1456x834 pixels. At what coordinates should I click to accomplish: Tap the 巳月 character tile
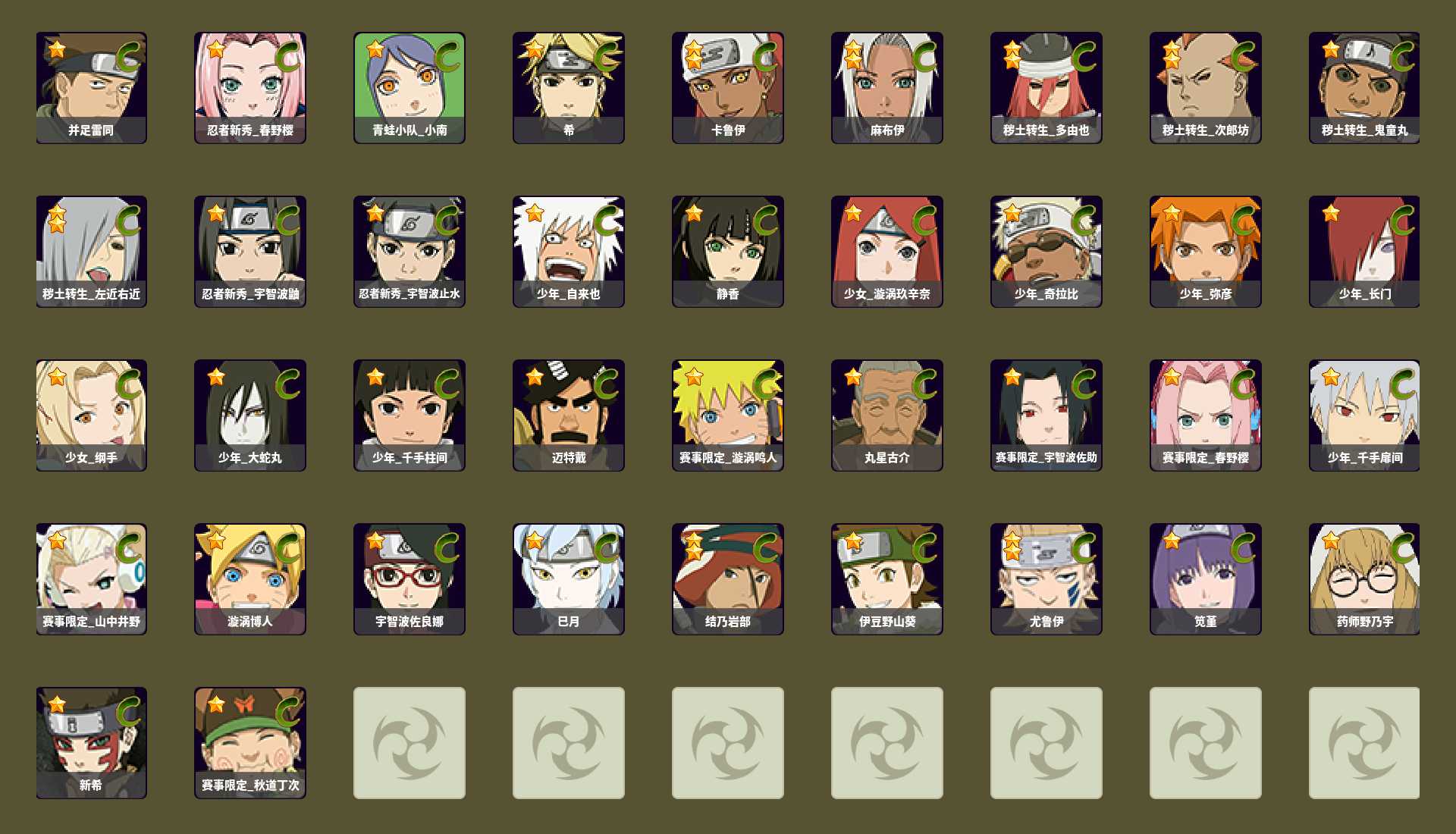click(x=569, y=578)
